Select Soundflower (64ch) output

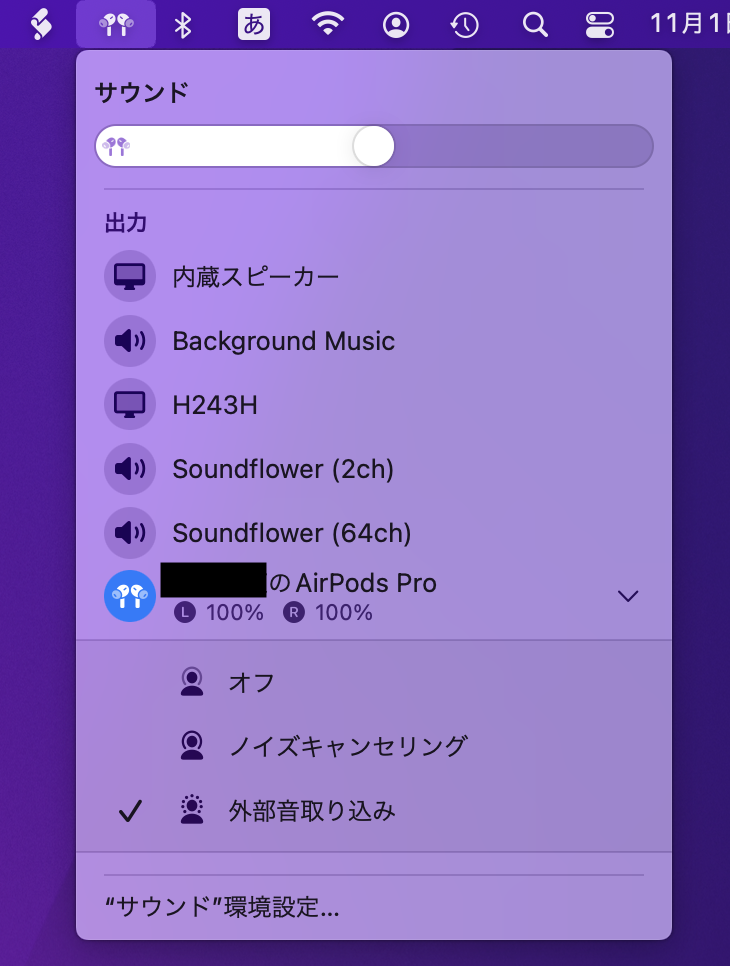[x=291, y=533]
